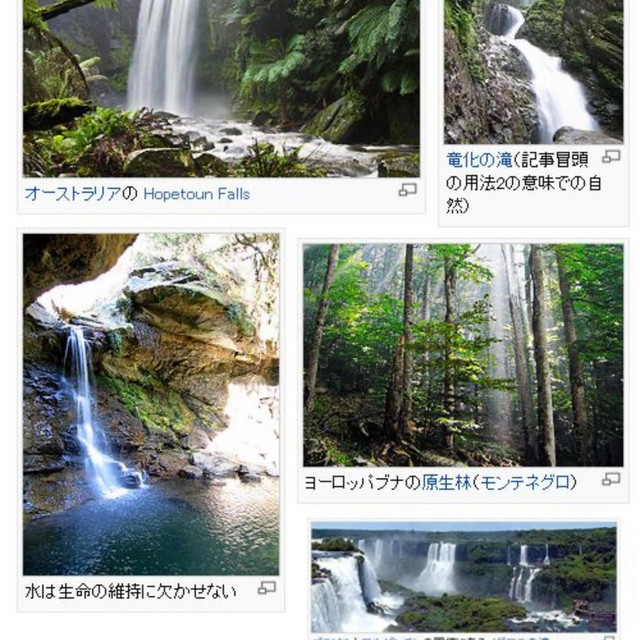
Task: Open the Hopetoun Falls link
Action: point(195,193)
